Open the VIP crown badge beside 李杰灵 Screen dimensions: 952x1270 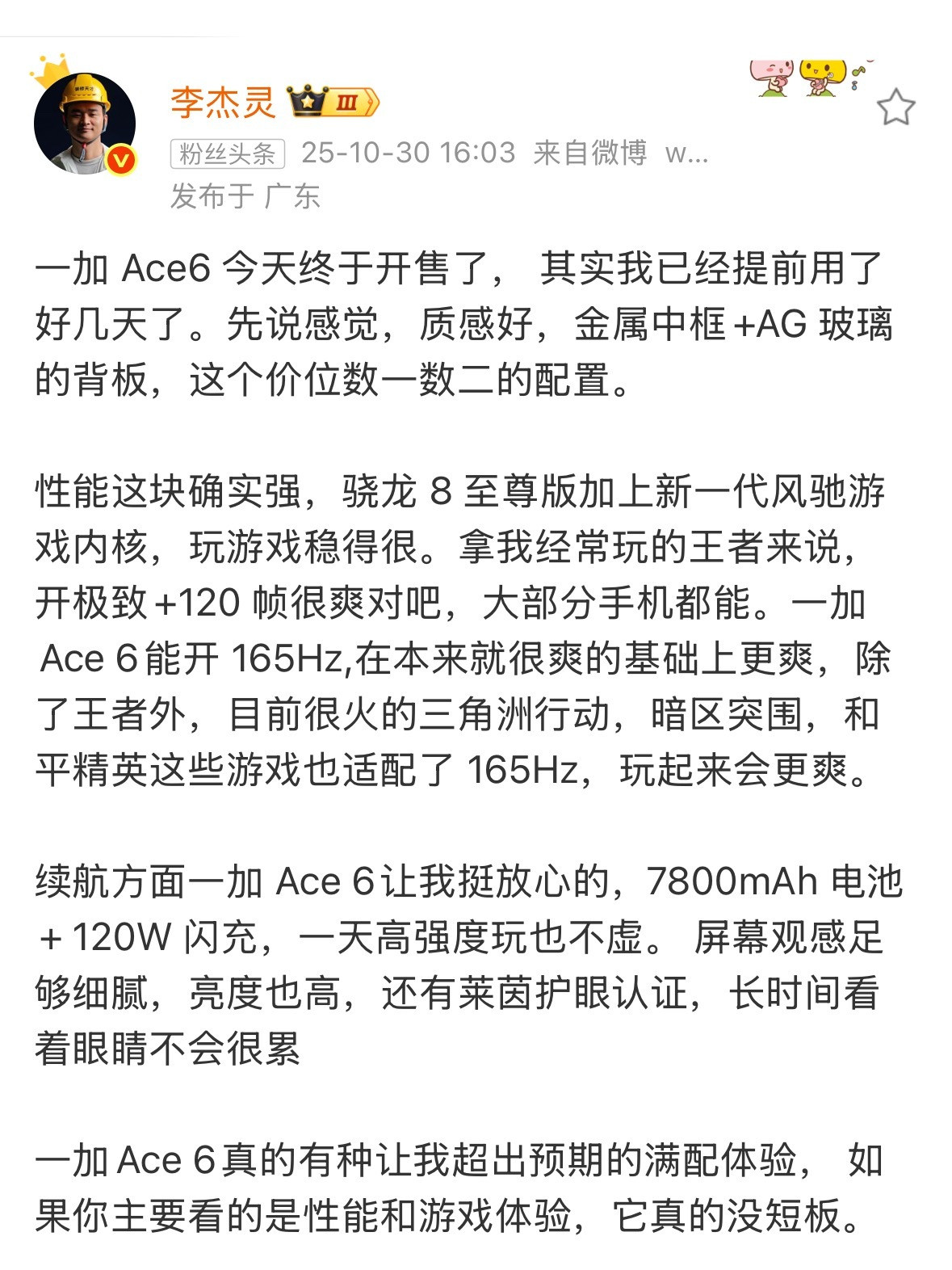309,99
